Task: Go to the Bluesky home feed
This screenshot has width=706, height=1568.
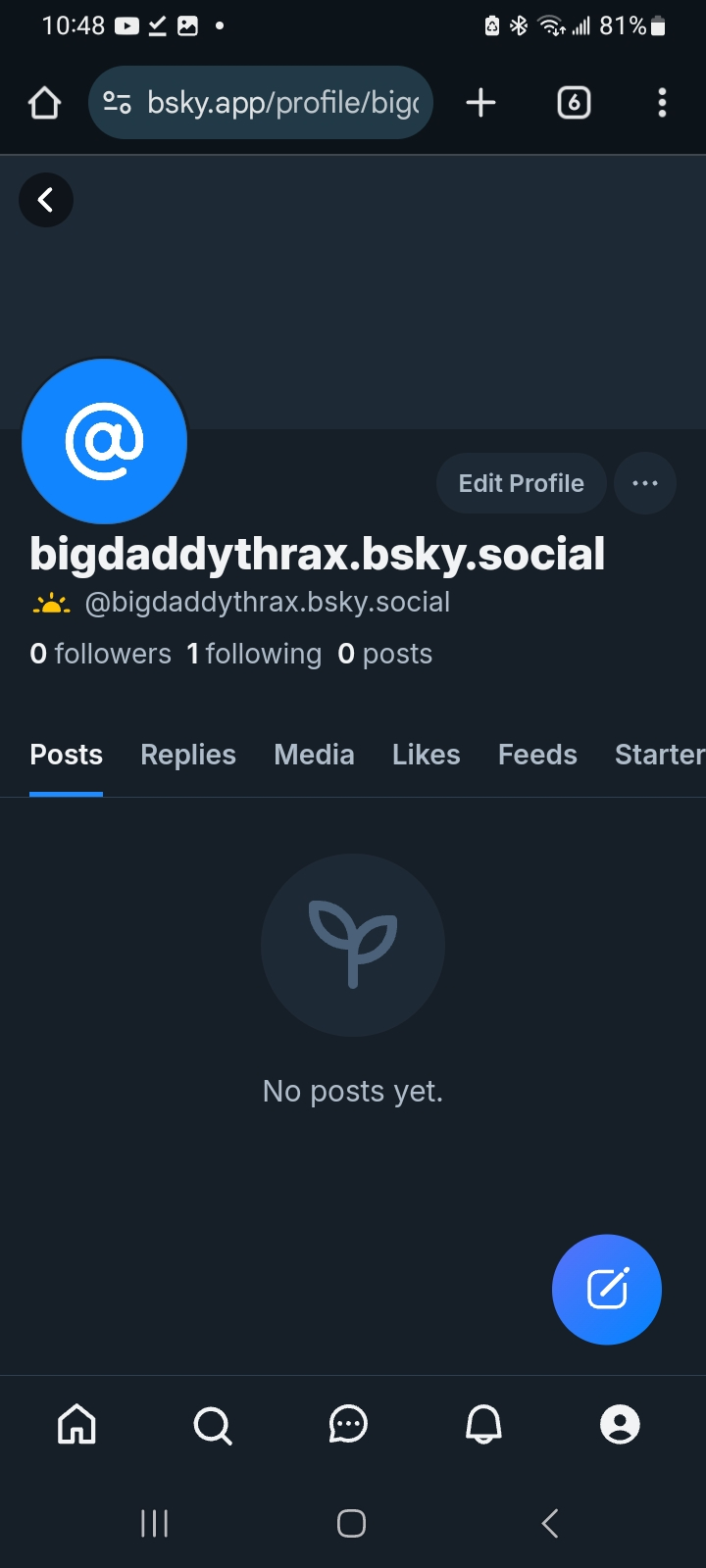Action: [76, 1424]
